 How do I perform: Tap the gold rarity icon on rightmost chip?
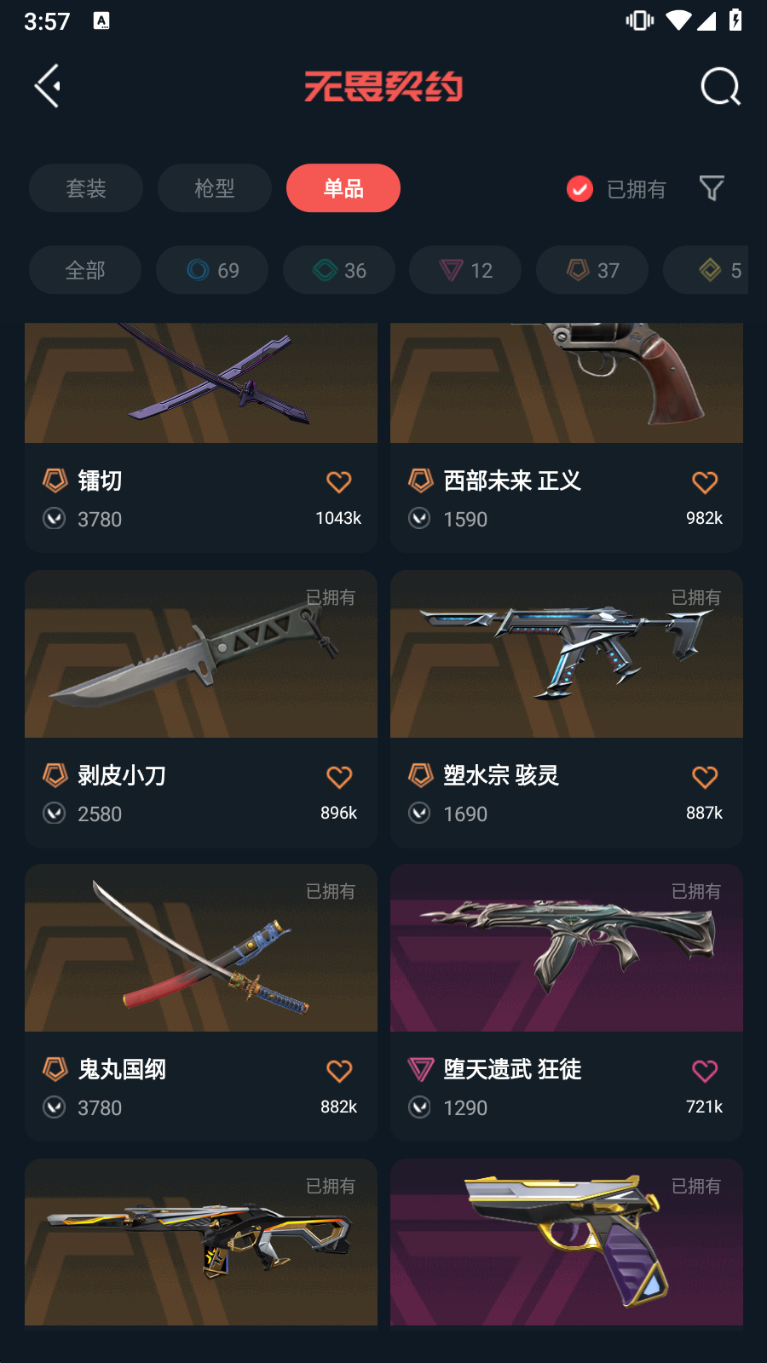click(710, 270)
